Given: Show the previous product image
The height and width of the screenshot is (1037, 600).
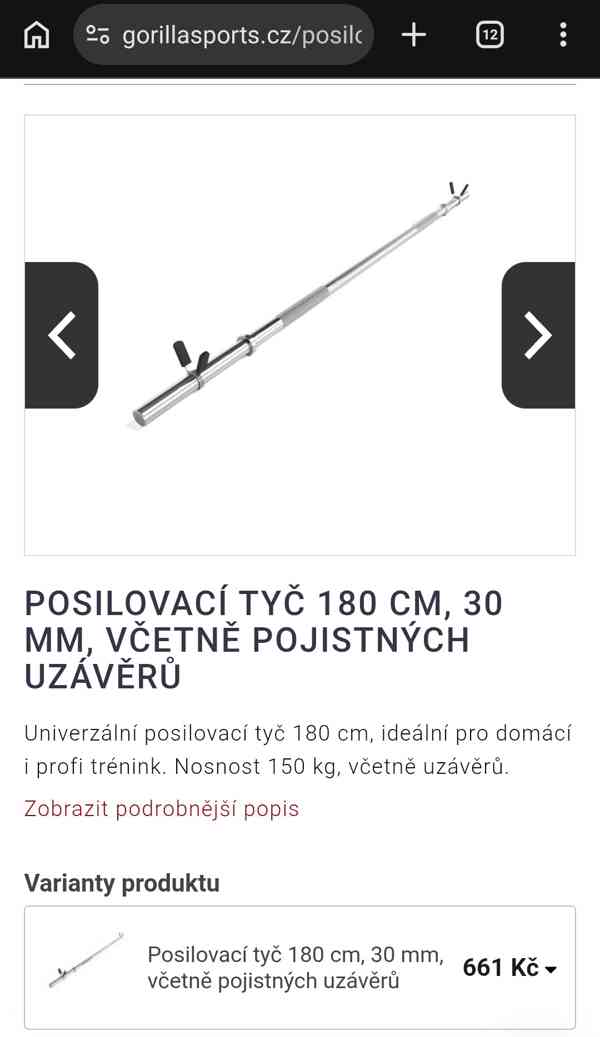Looking at the screenshot, I should point(62,335).
